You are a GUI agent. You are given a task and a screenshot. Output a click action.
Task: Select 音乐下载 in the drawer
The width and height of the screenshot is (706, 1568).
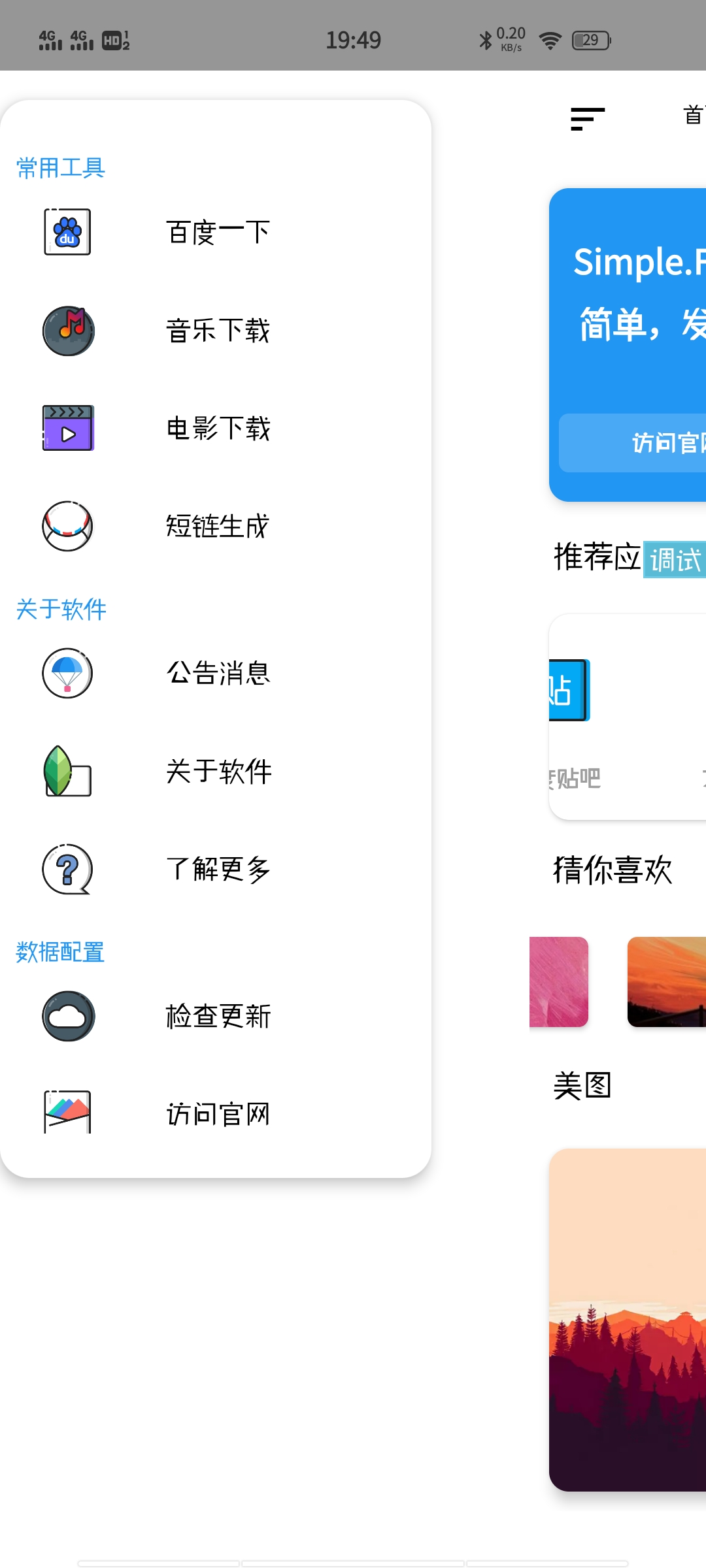[218, 331]
